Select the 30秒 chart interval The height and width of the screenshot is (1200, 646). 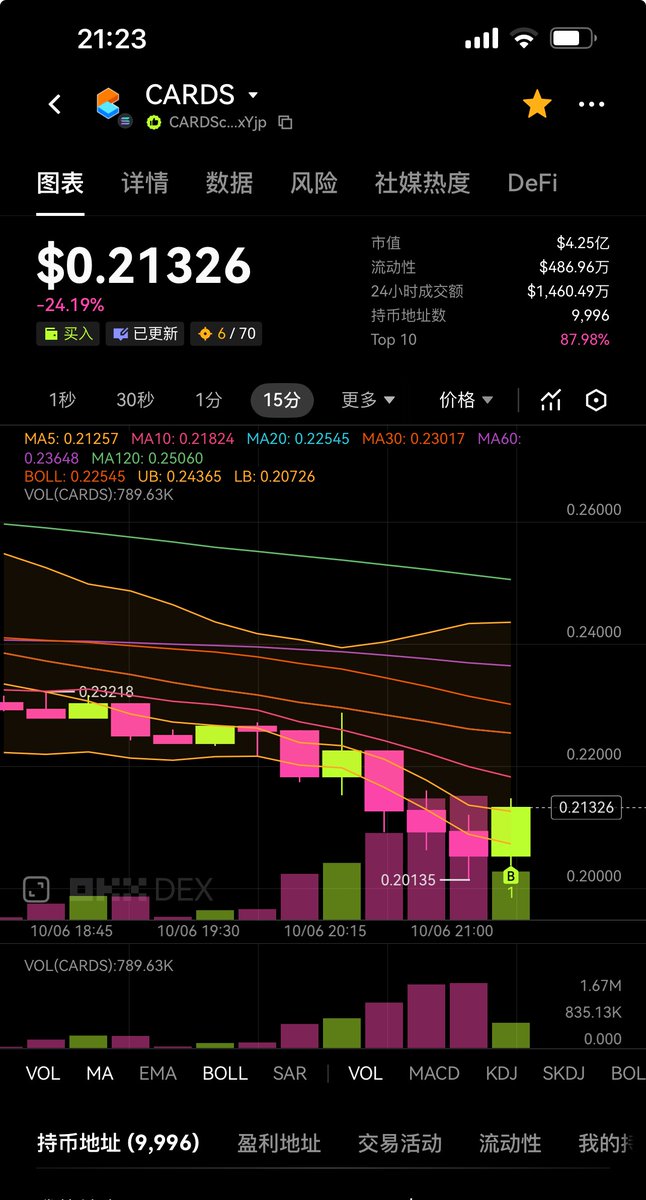[x=135, y=400]
